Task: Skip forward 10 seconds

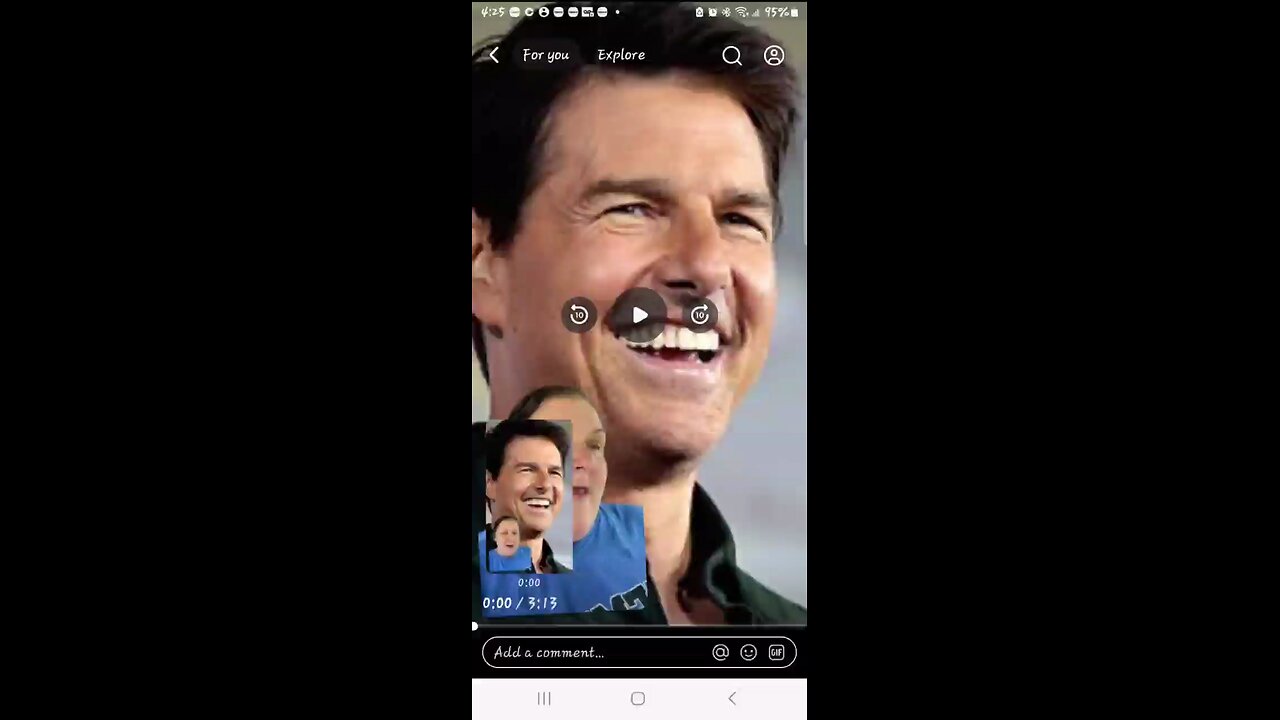Action: point(700,315)
